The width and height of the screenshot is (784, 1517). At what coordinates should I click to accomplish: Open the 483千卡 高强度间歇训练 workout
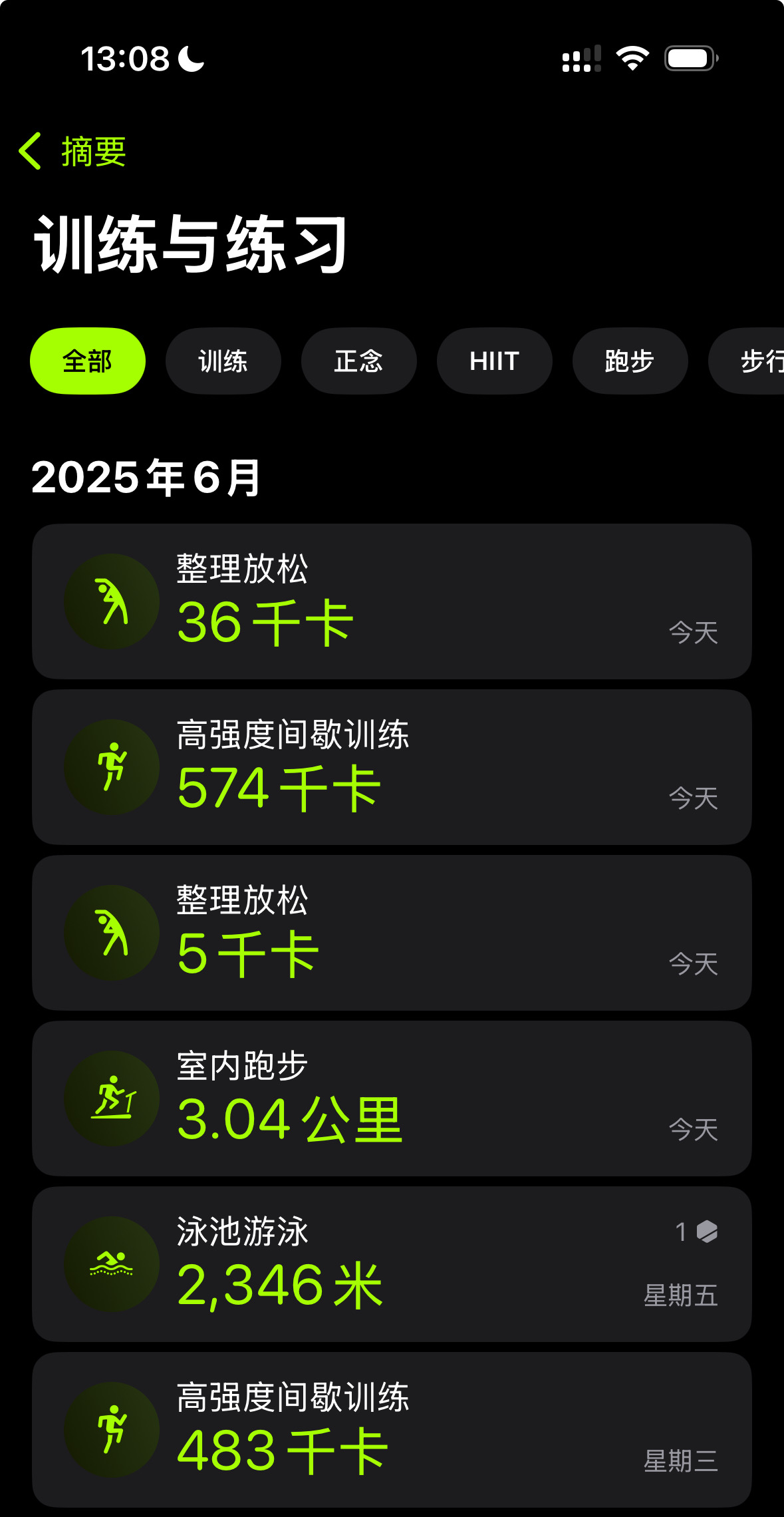point(392,1430)
